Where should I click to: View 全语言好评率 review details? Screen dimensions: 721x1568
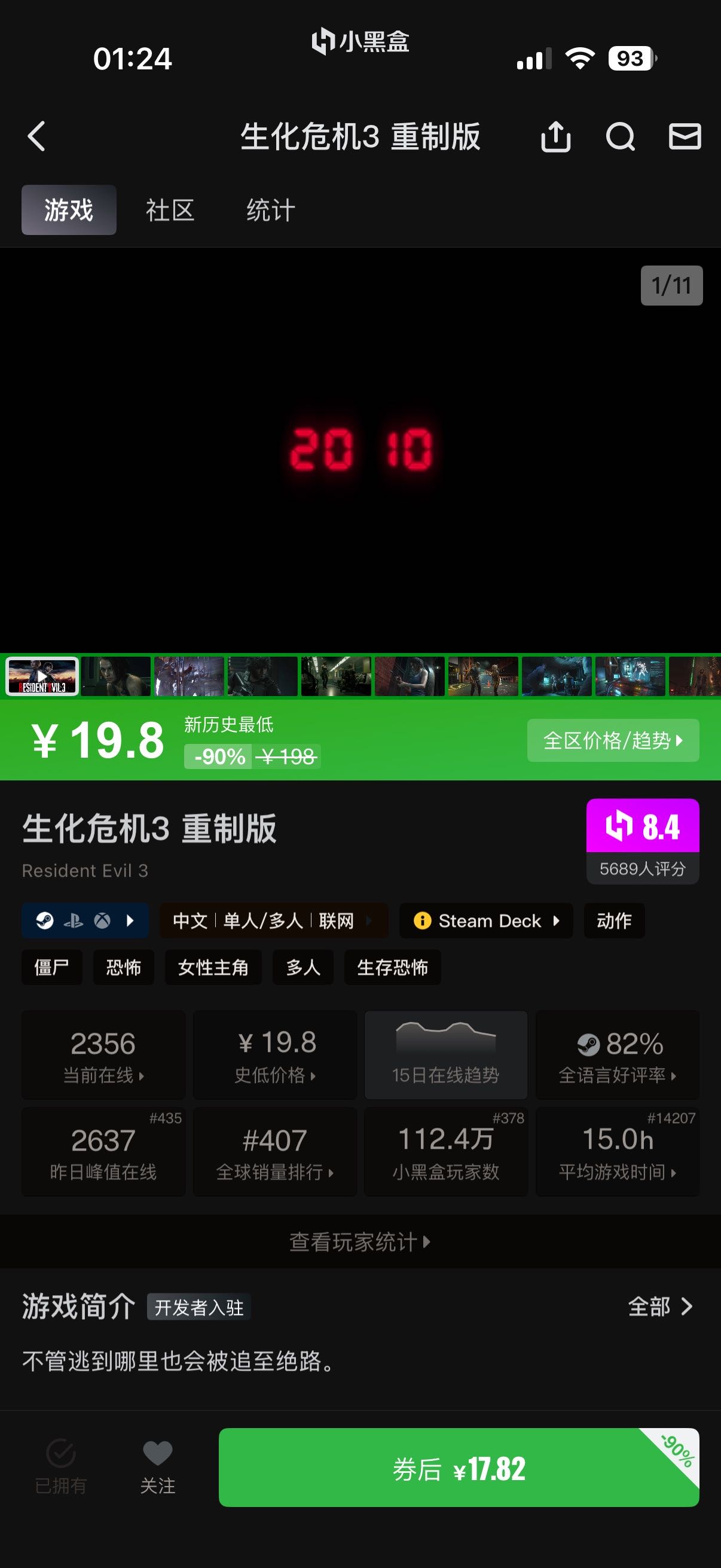click(x=617, y=1055)
